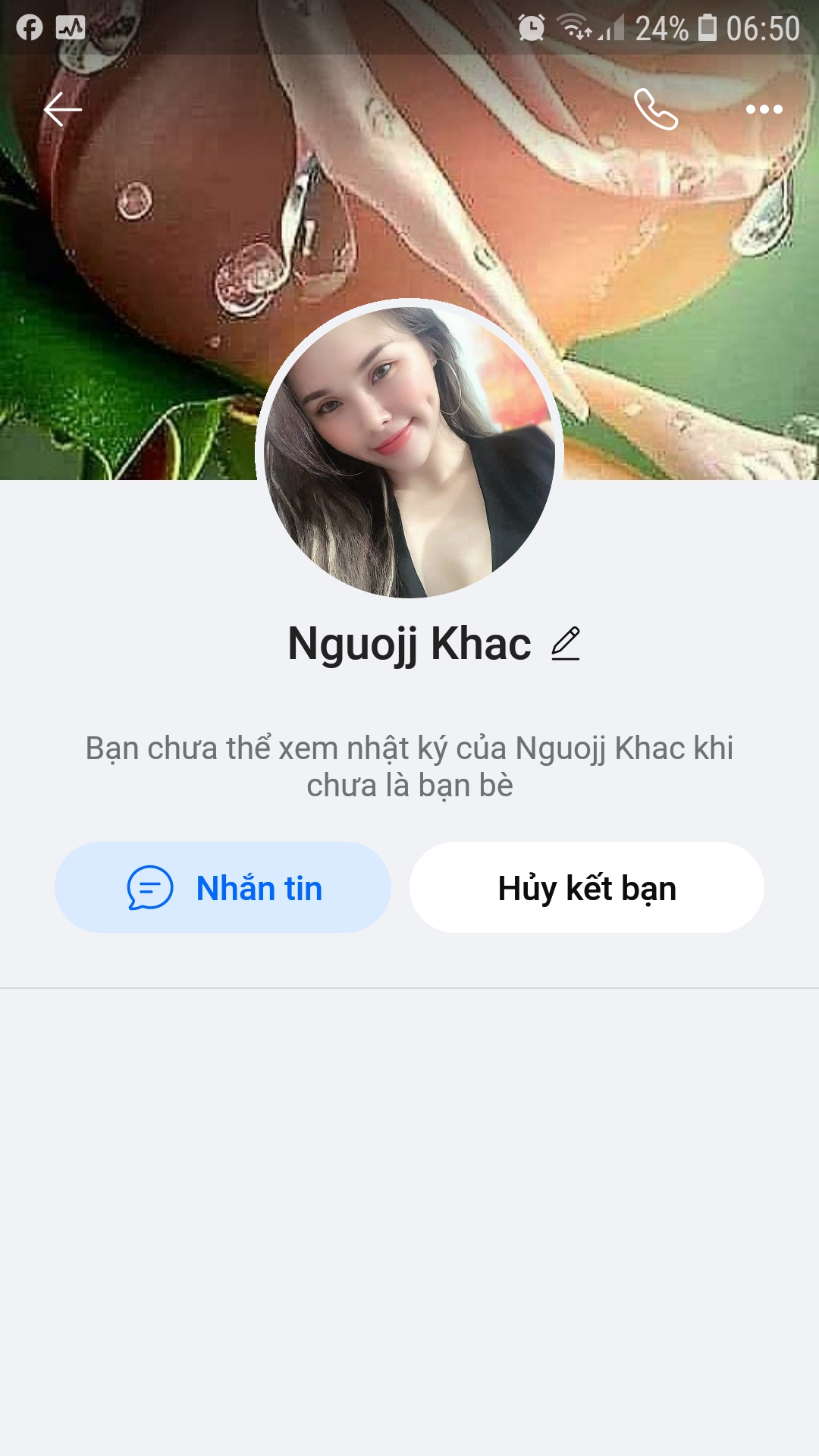Tap the data sync arrows status icon
This screenshot has height=1456, width=819.
[x=584, y=34]
